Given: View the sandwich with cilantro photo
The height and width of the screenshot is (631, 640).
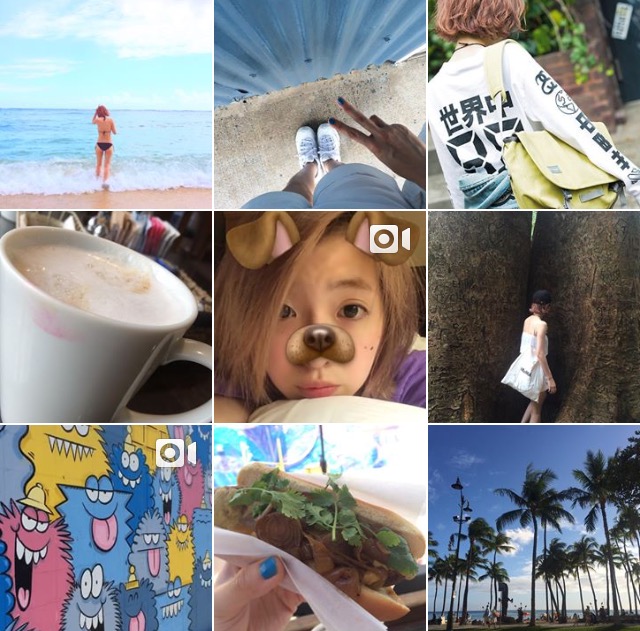Looking at the screenshot, I should click(x=319, y=529).
